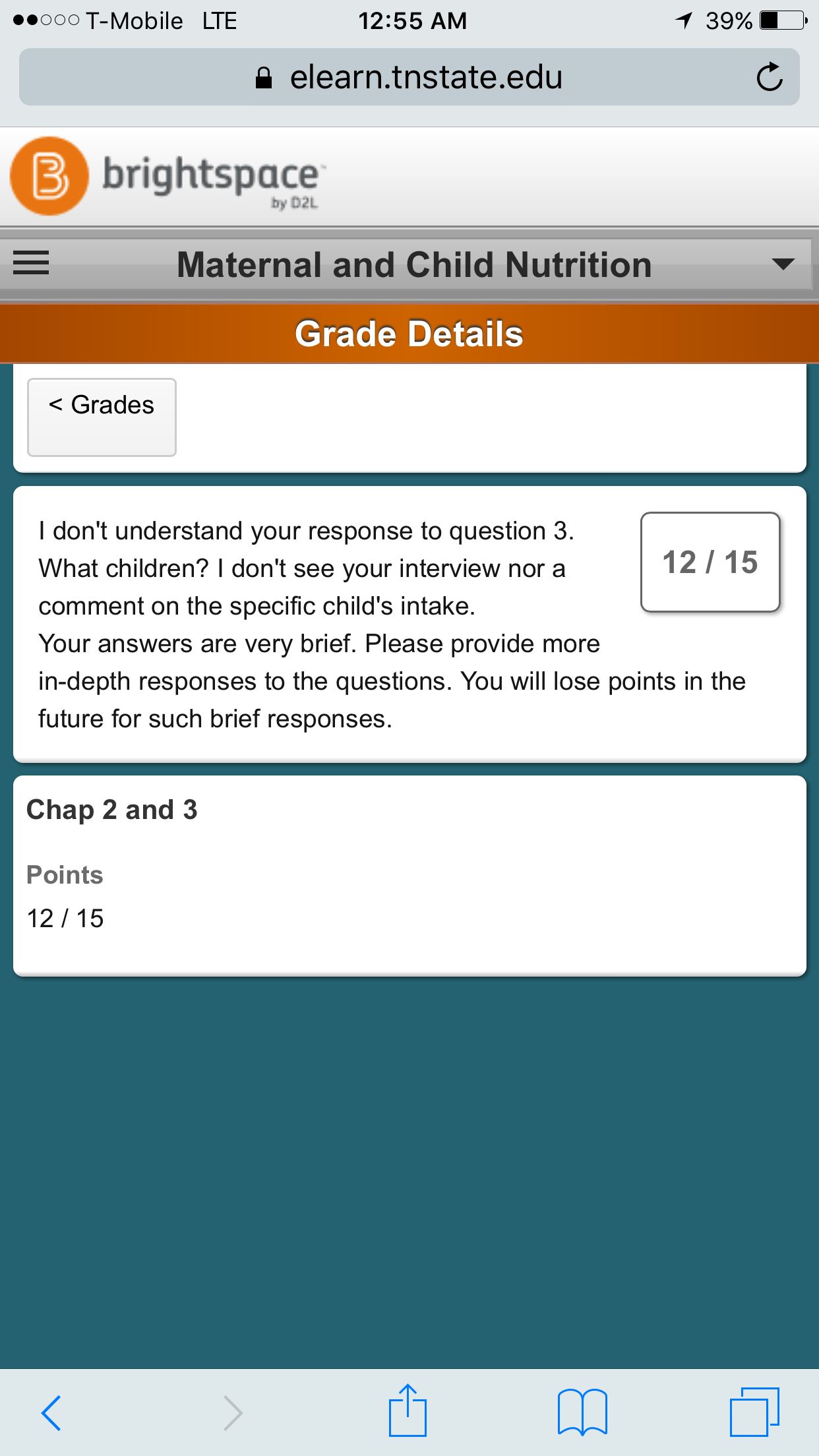Open the hamburger navigation menu
Image resolution: width=819 pixels, height=1456 pixels.
coord(31,263)
